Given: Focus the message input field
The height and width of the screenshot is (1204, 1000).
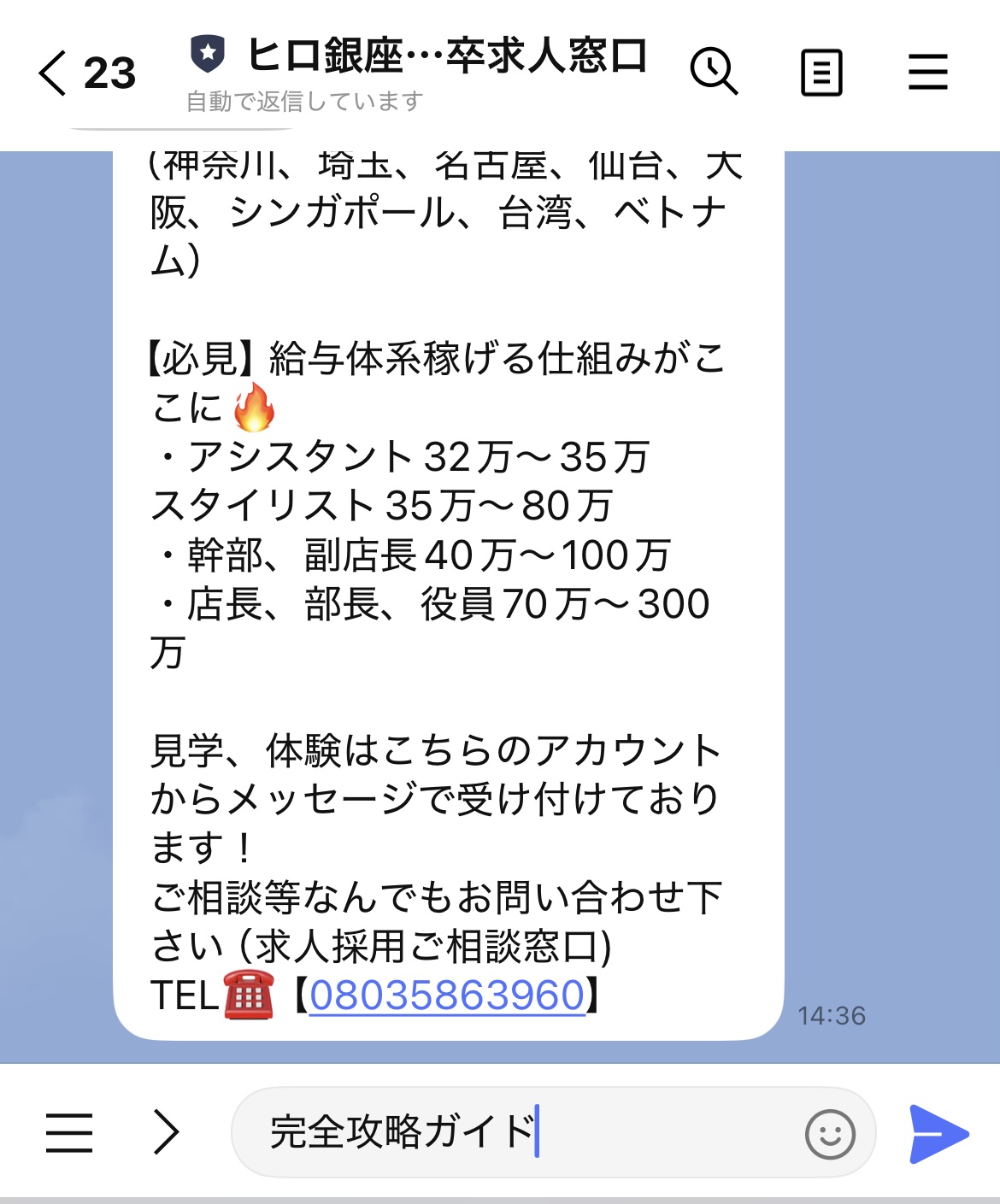Looking at the screenshot, I should click(x=513, y=1133).
